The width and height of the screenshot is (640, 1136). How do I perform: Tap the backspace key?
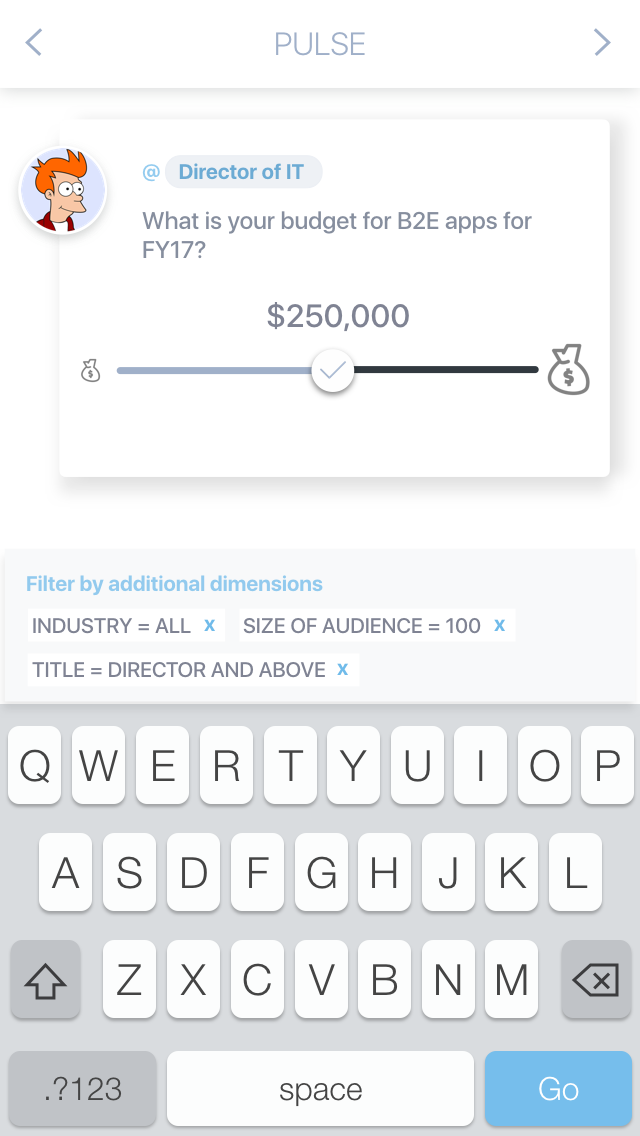coord(595,980)
